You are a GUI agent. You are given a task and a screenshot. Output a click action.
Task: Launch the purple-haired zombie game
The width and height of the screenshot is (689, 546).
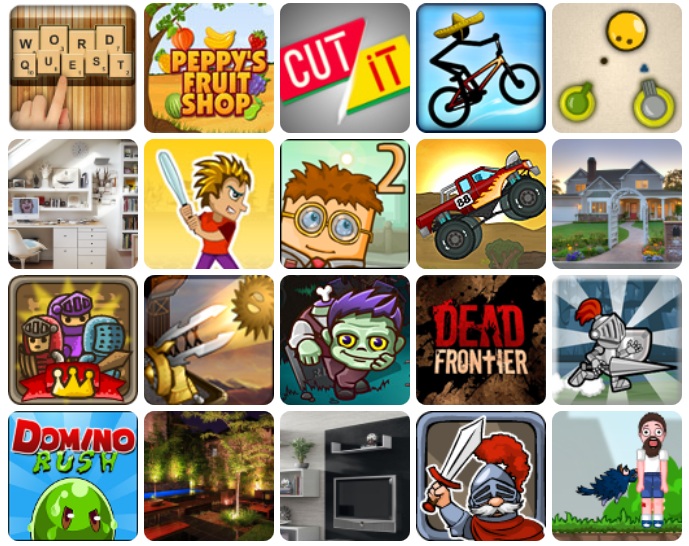(344, 340)
